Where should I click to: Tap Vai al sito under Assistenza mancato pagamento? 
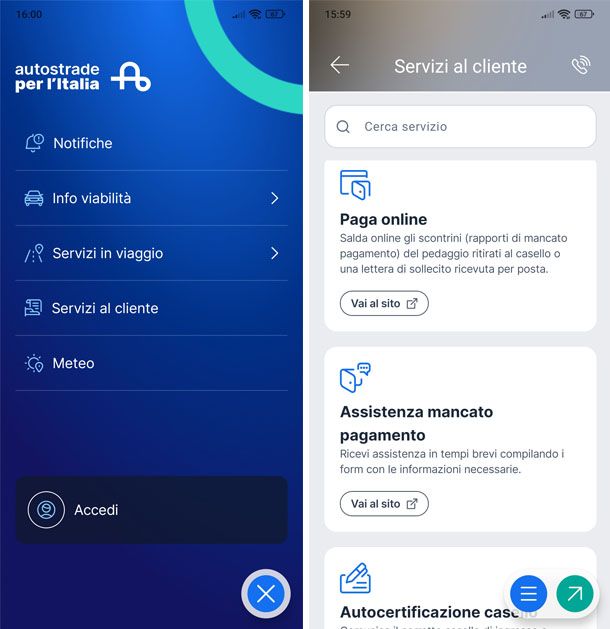(x=384, y=503)
